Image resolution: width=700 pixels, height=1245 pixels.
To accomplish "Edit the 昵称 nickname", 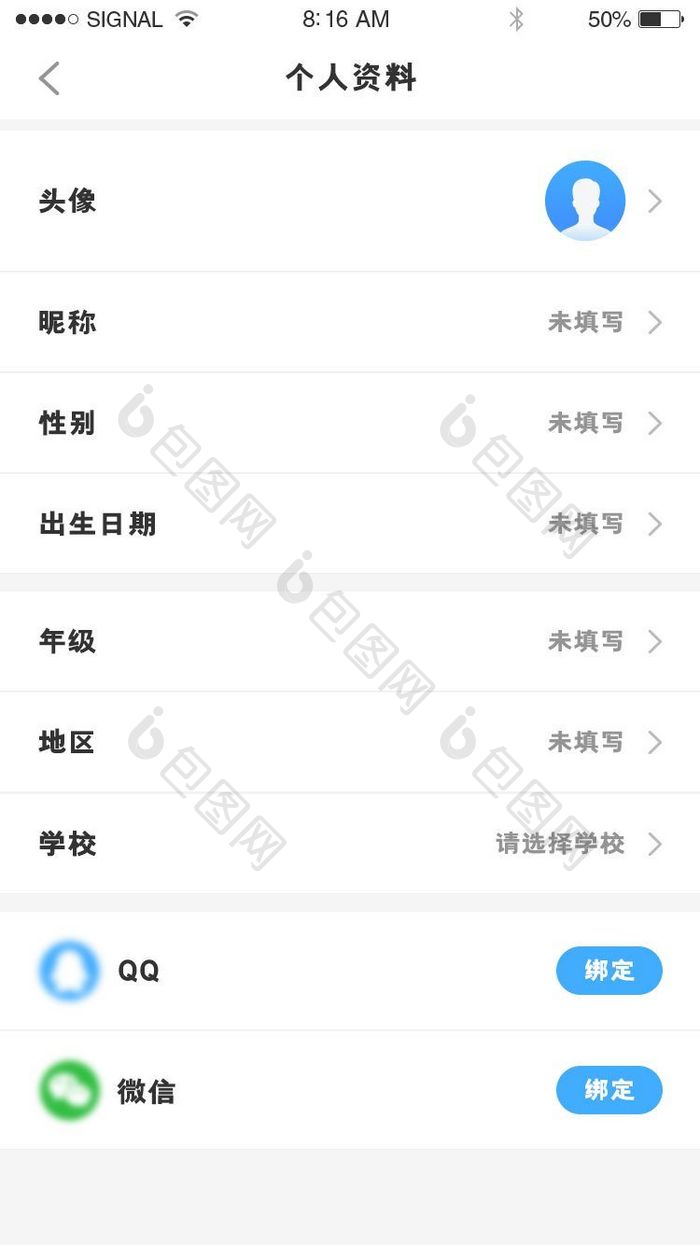I will 350,322.
